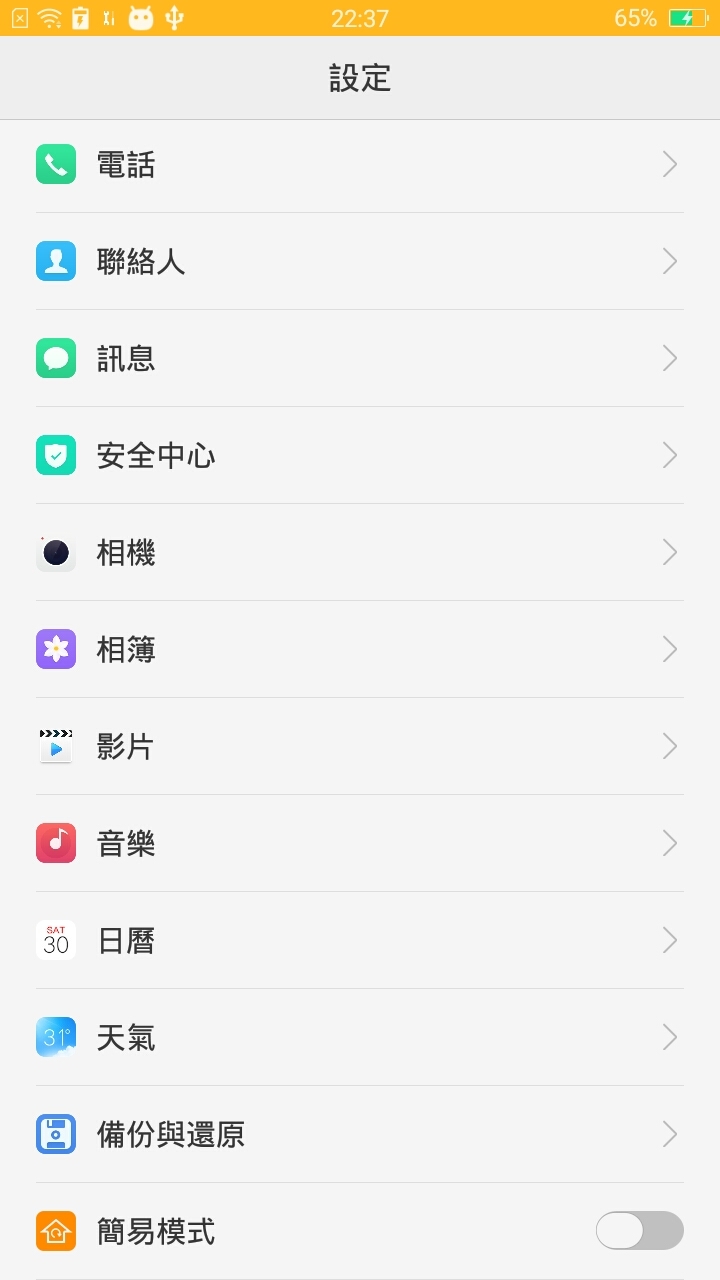Open the 電話 settings row
This screenshot has width=720, height=1280.
360,164
